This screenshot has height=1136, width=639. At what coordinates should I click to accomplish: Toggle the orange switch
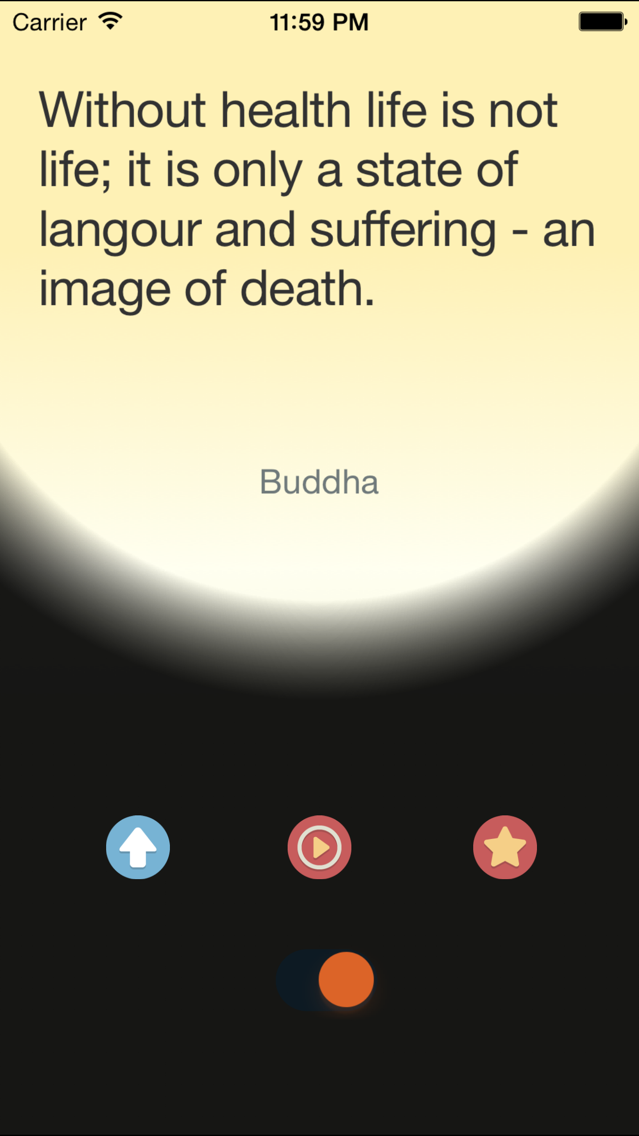325,980
